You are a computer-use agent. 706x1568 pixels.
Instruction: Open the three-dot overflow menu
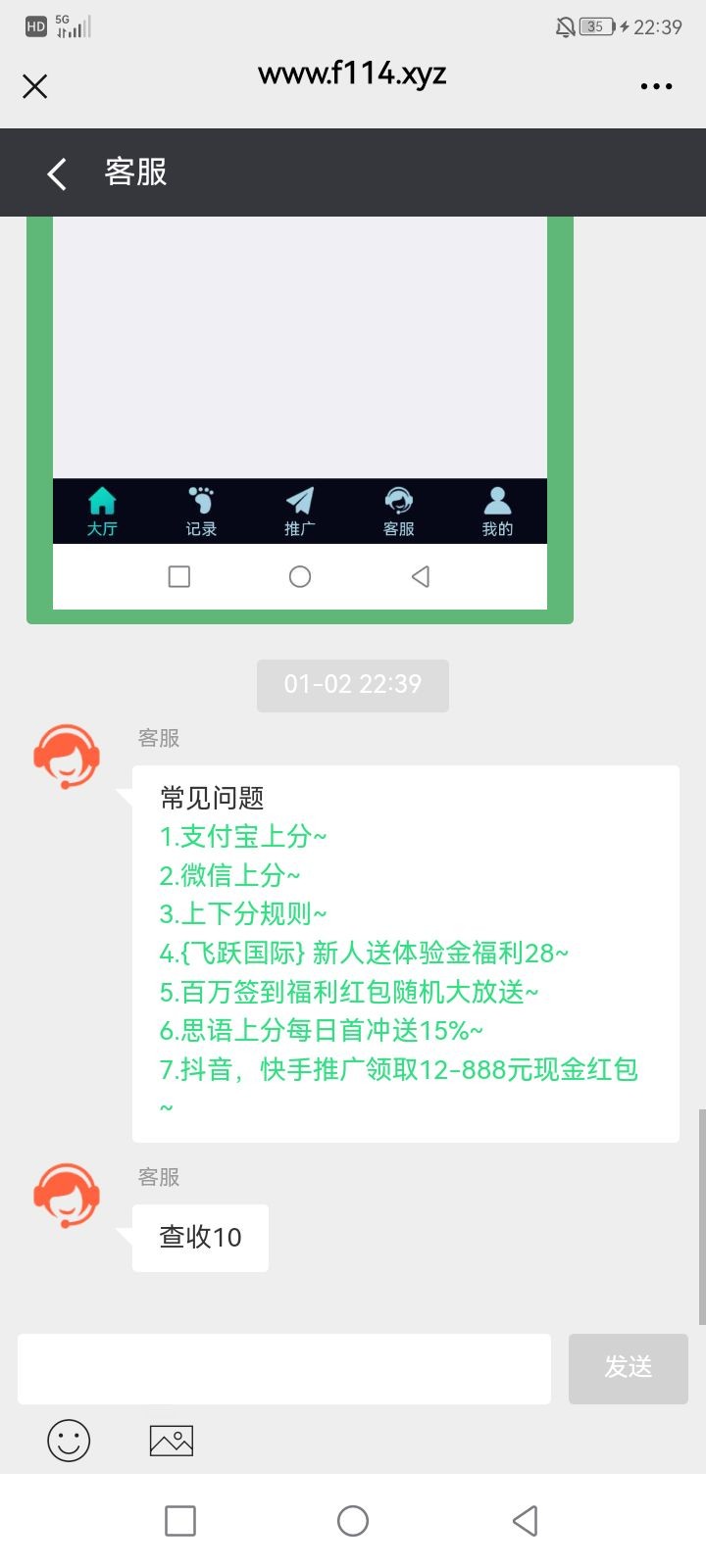(x=656, y=86)
